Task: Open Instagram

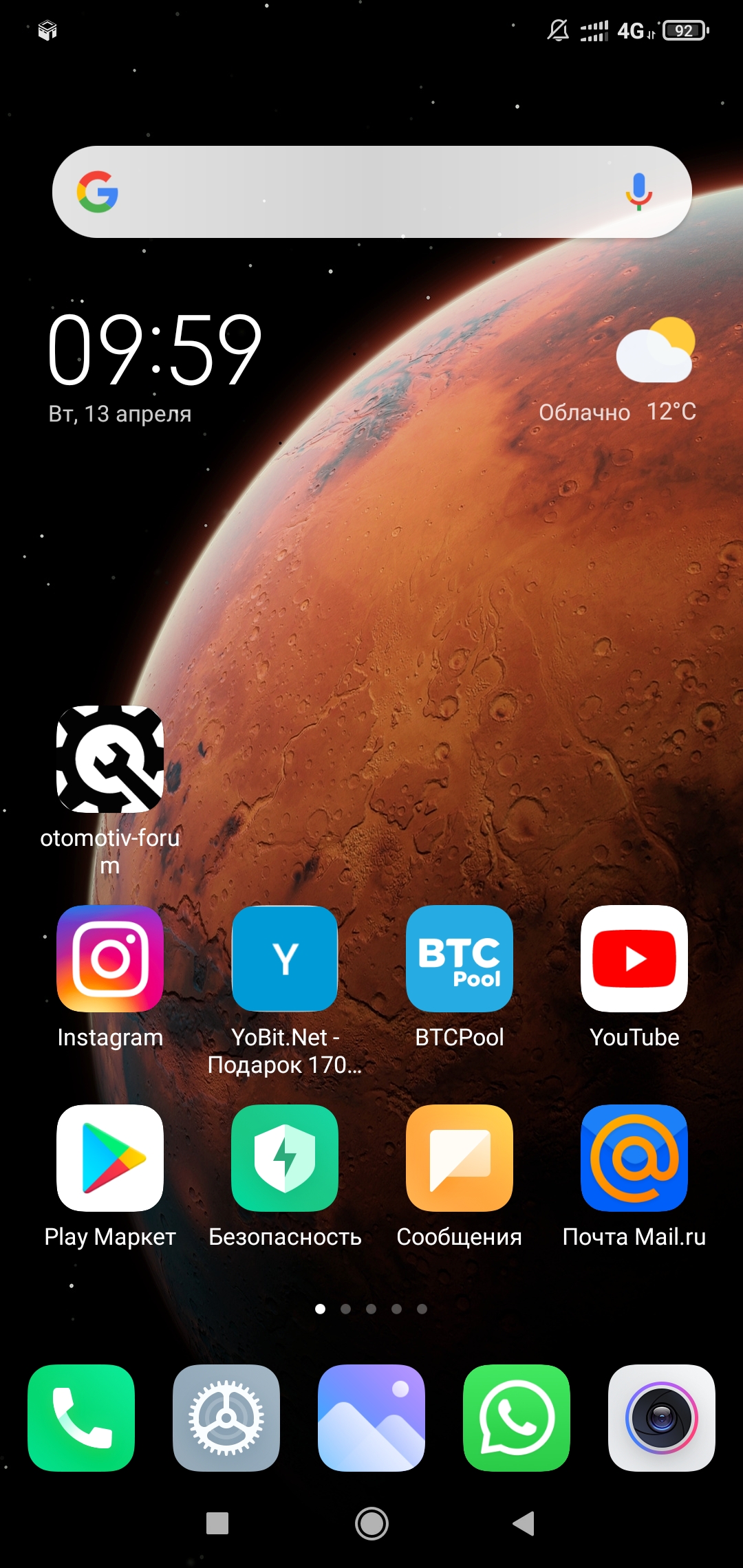Action: pos(110,959)
